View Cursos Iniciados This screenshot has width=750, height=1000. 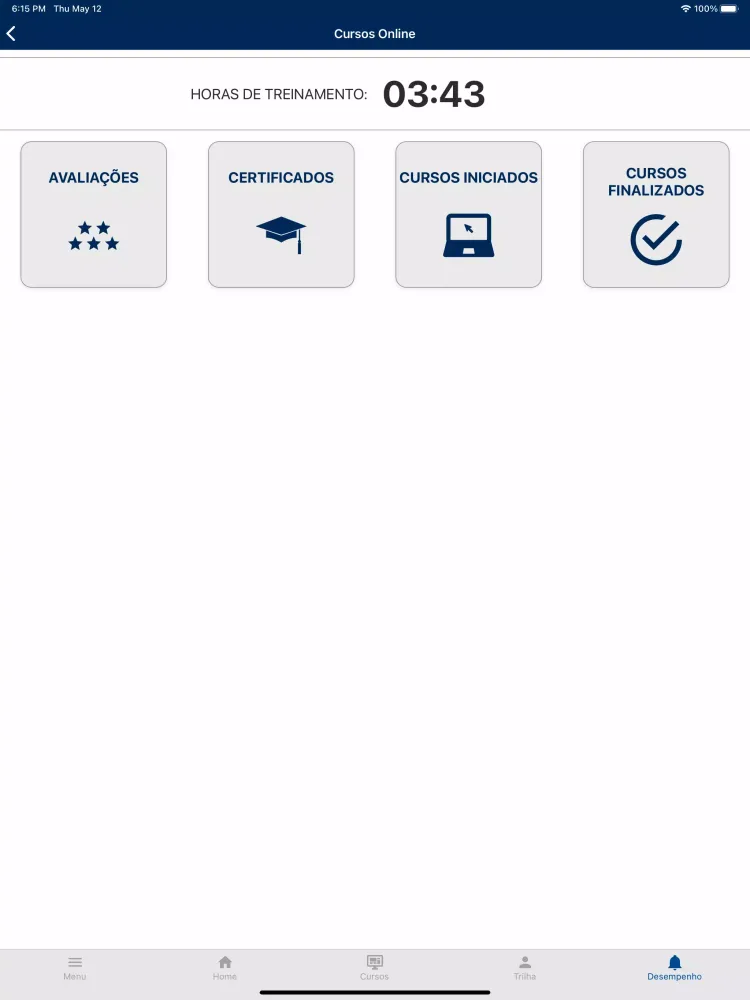point(468,215)
